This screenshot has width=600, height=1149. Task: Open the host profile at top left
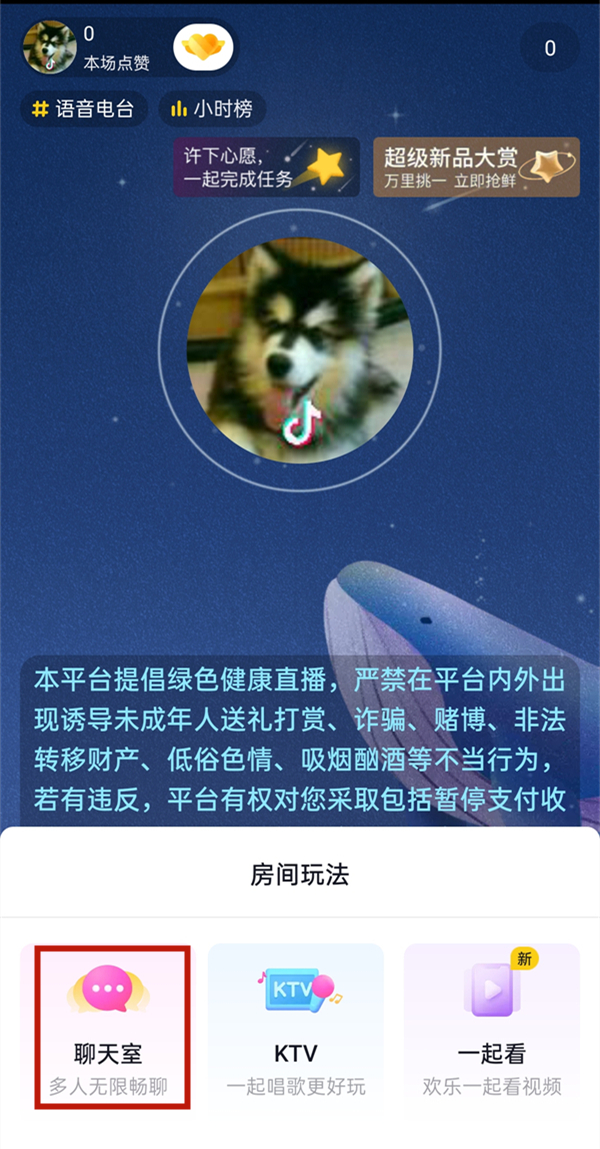tap(49, 48)
